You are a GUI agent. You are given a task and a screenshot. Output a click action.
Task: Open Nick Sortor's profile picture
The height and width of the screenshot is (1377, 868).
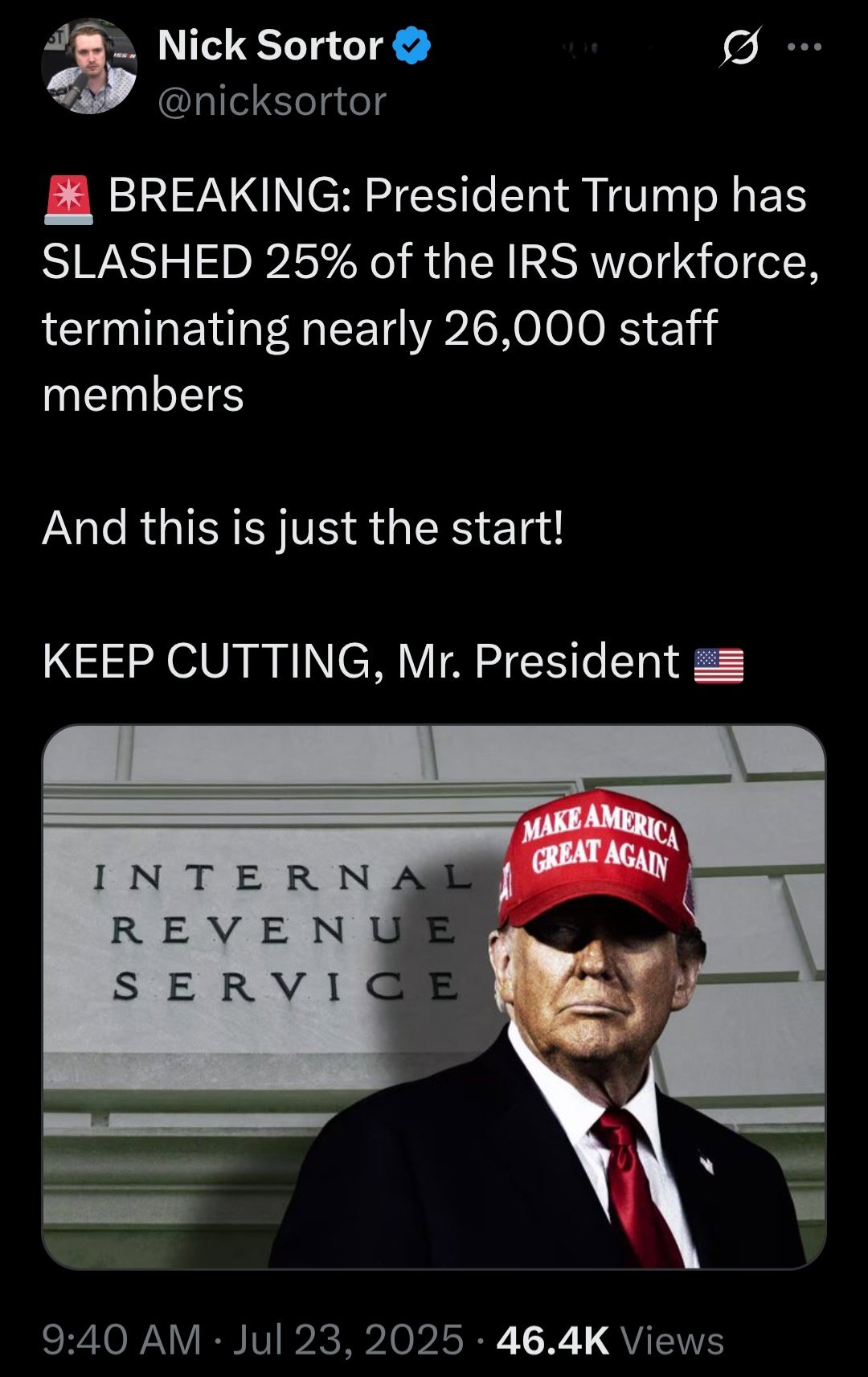pos(88,68)
